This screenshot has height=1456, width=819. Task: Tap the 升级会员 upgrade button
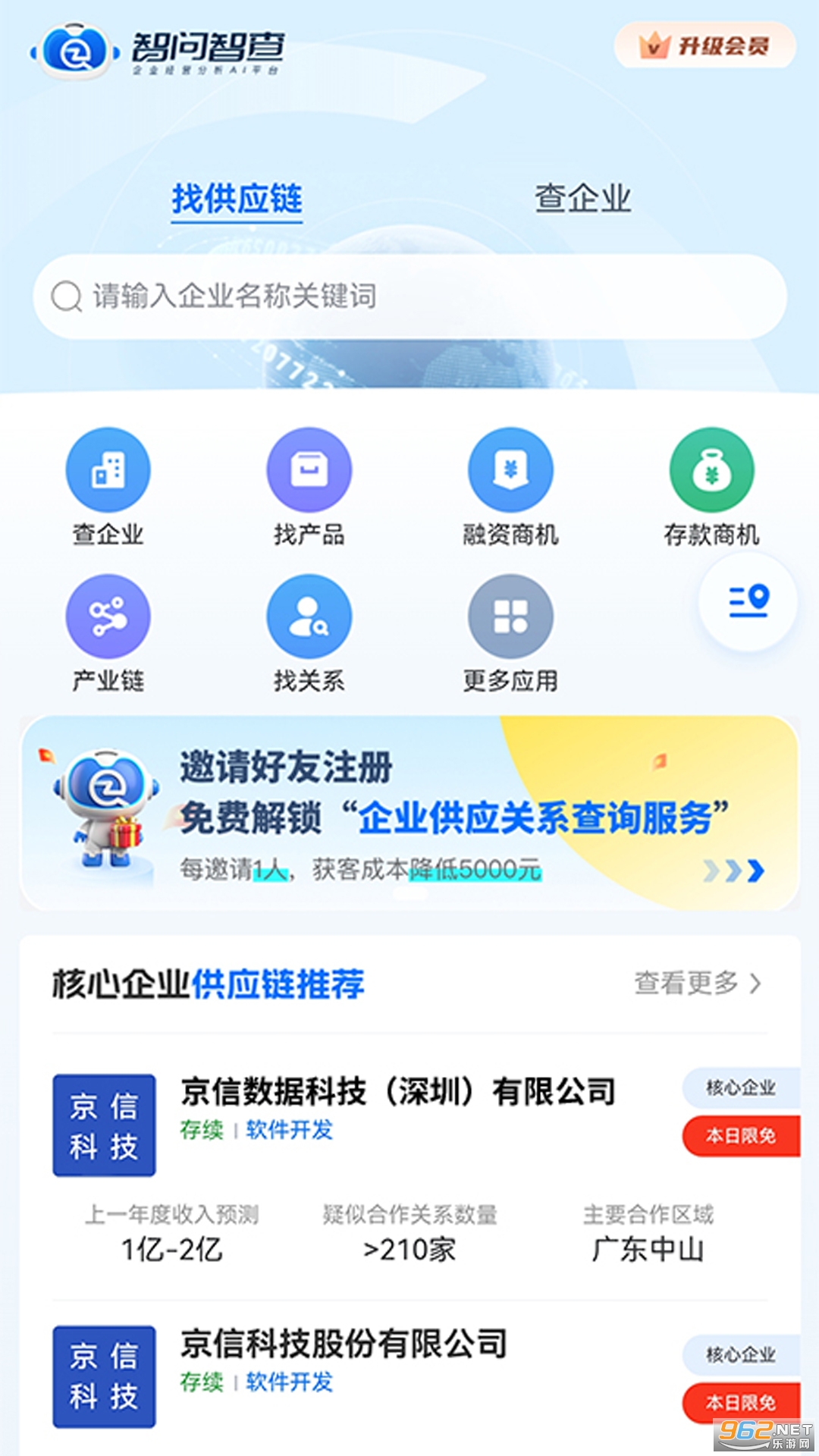[704, 45]
